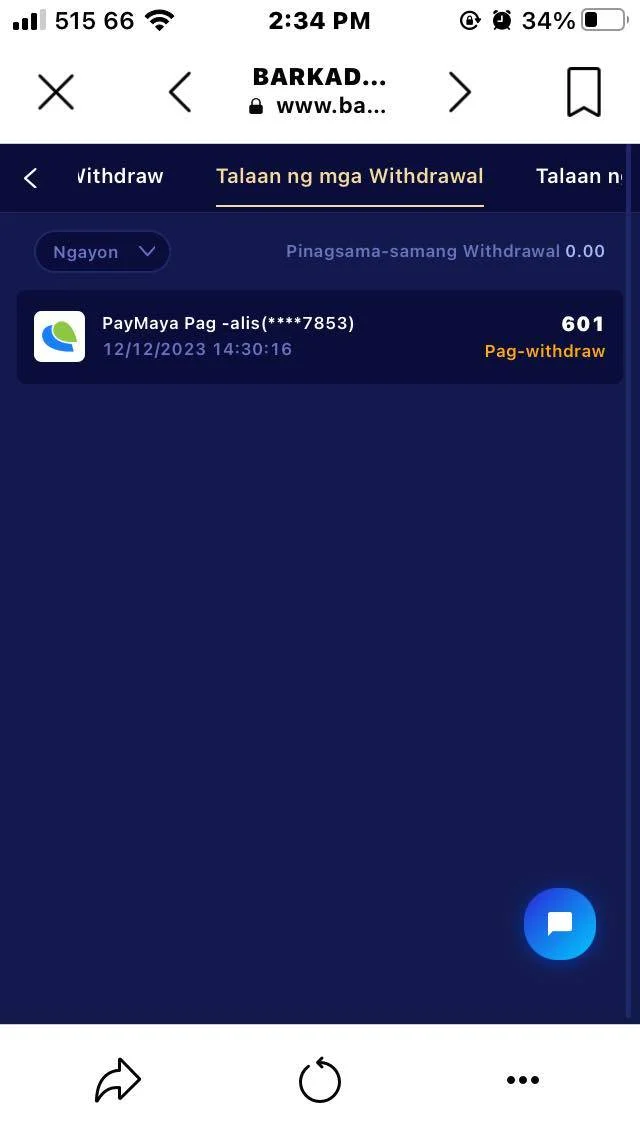Share this page using the arrow icon
The image size is (640, 1136).
(117, 1079)
